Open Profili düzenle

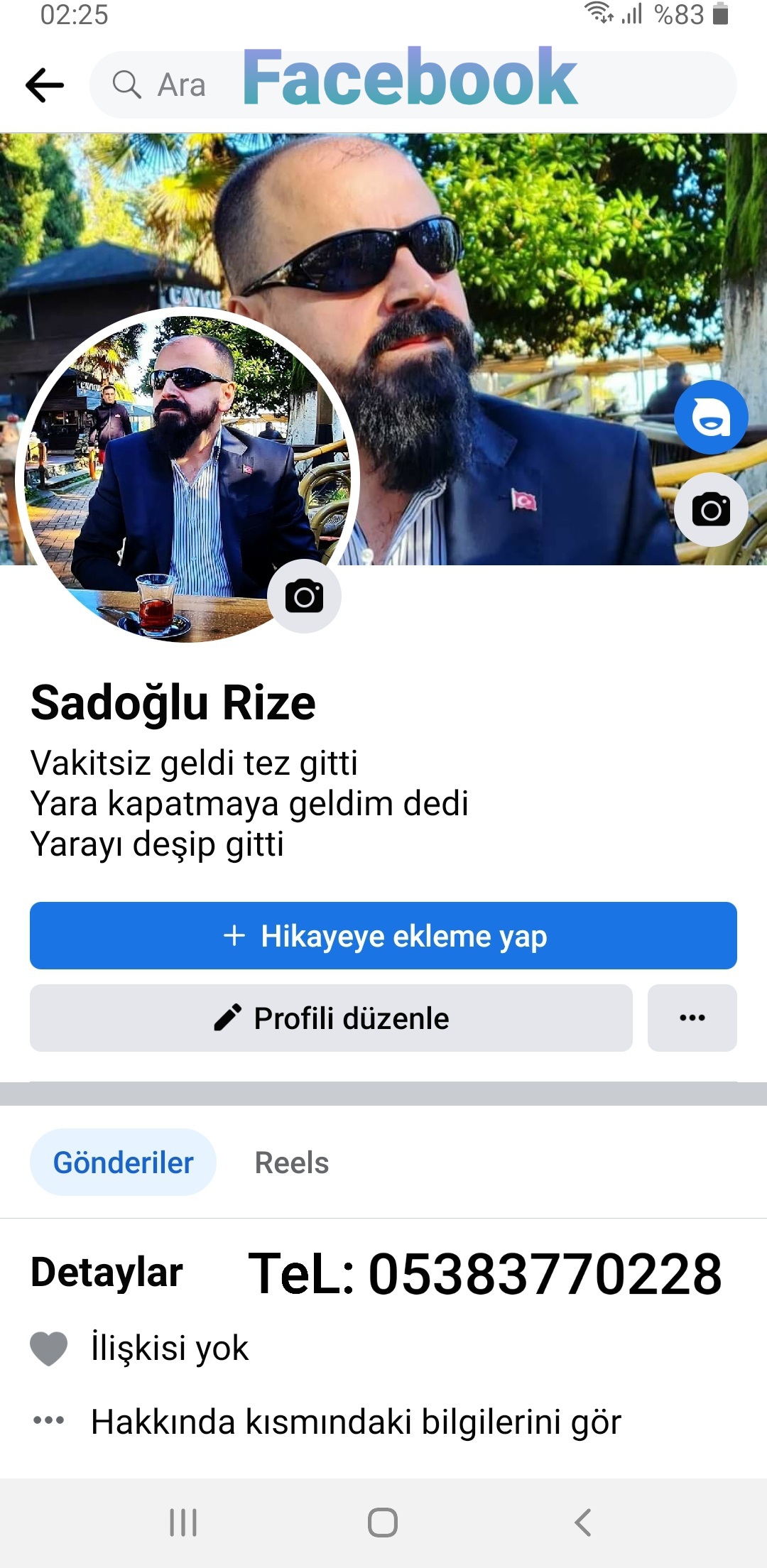click(331, 1018)
